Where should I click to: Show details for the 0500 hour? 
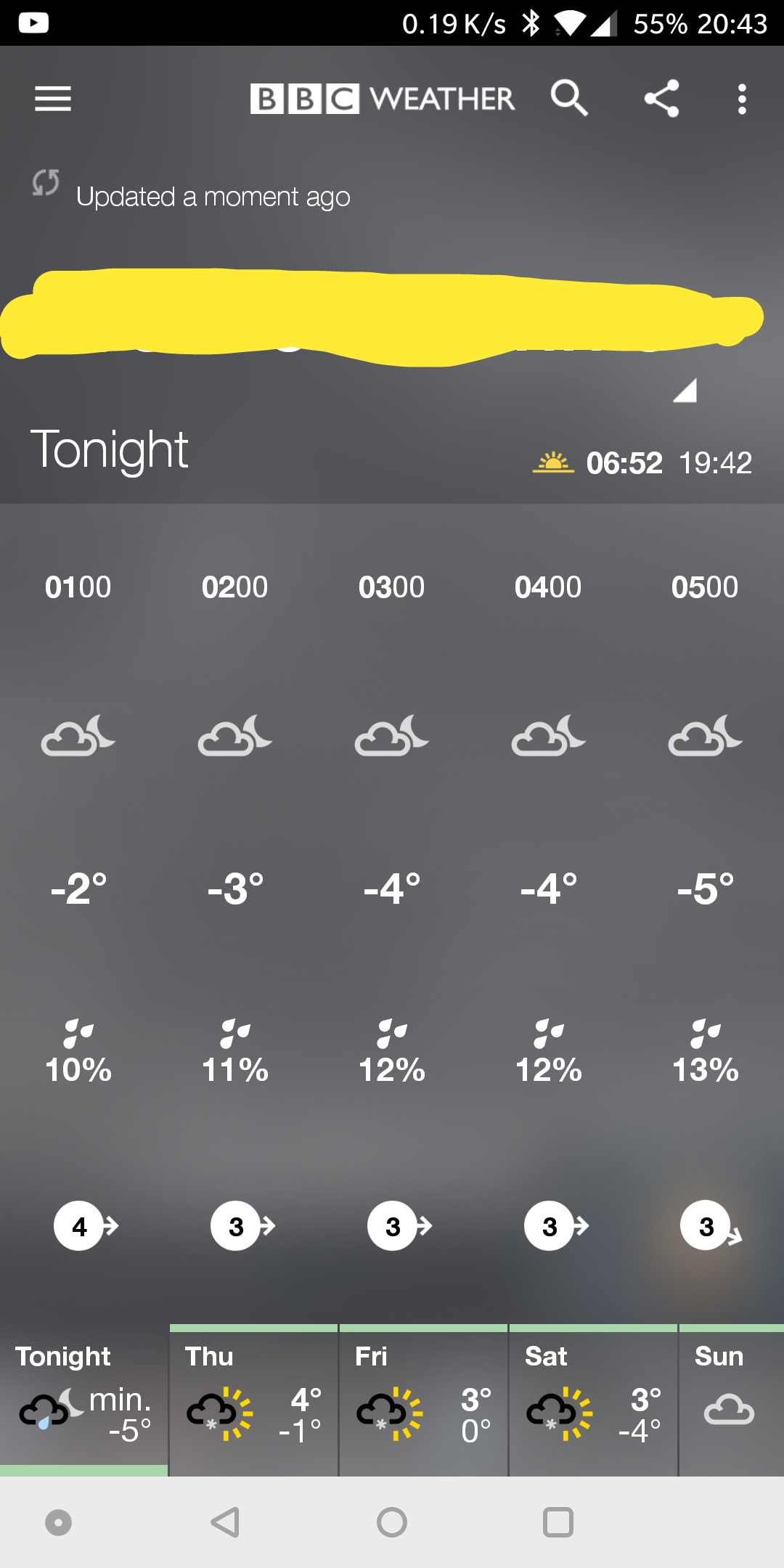point(706,907)
